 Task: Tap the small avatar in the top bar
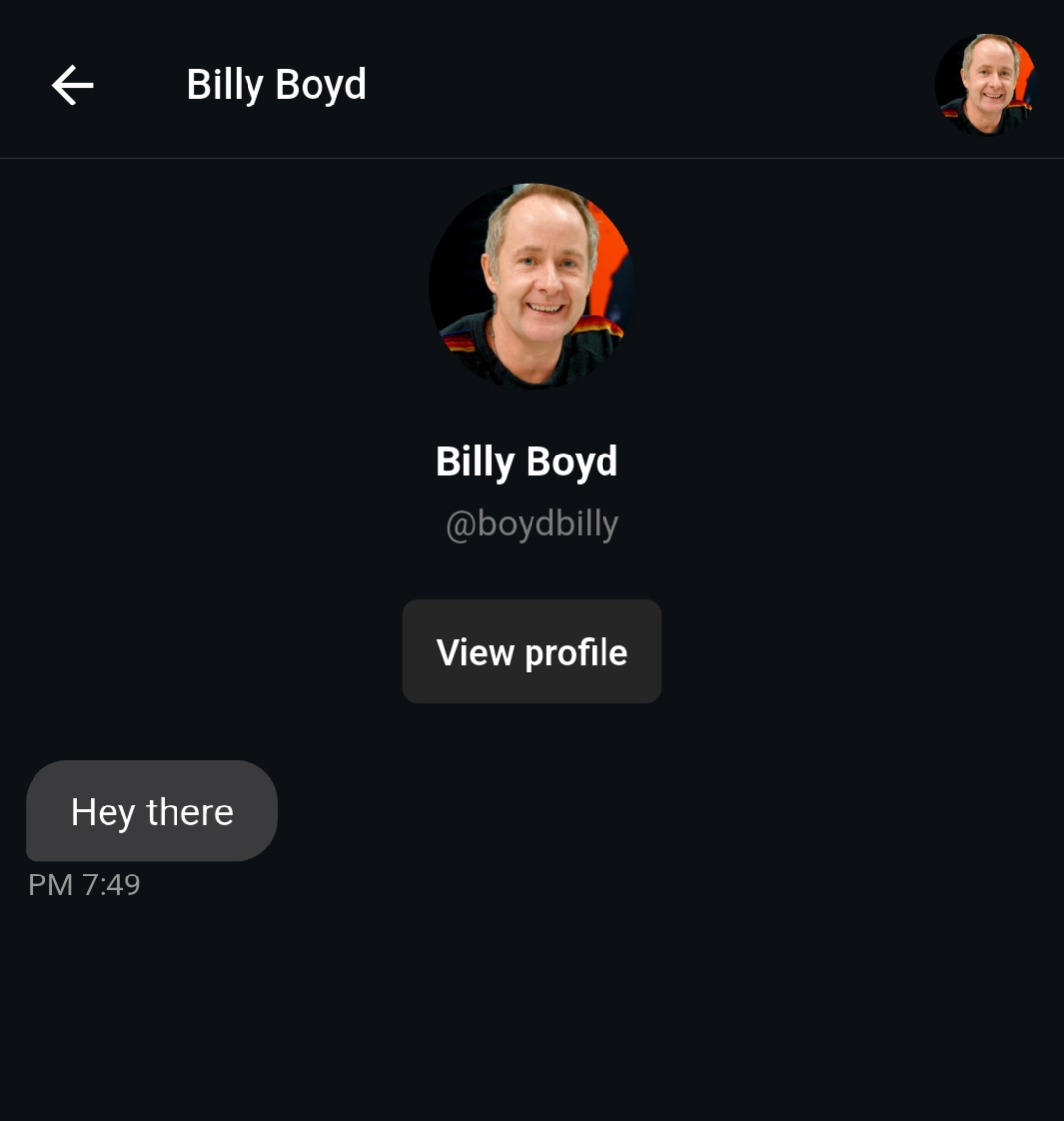[x=985, y=85]
